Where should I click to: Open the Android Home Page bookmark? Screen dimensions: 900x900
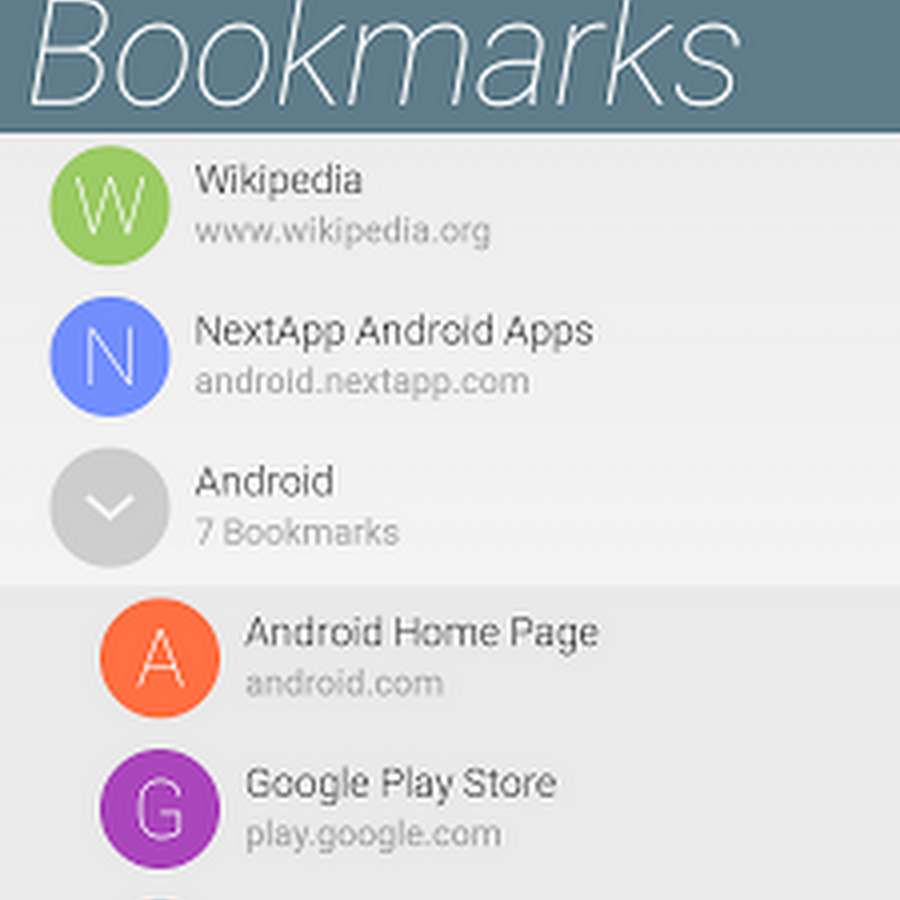coord(421,657)
